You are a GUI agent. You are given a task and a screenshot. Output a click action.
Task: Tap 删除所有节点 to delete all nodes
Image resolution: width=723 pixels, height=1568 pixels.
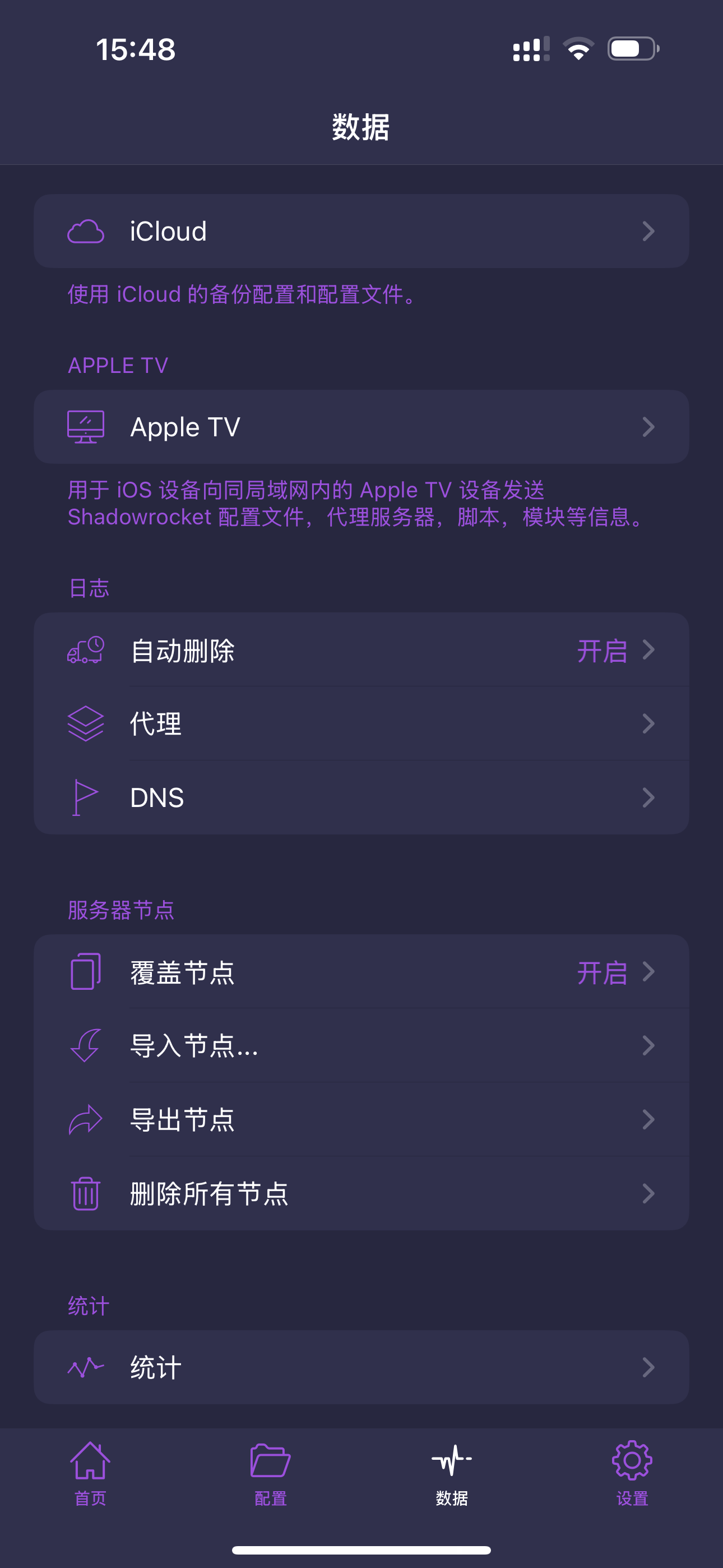click(x=361, y=1193)
